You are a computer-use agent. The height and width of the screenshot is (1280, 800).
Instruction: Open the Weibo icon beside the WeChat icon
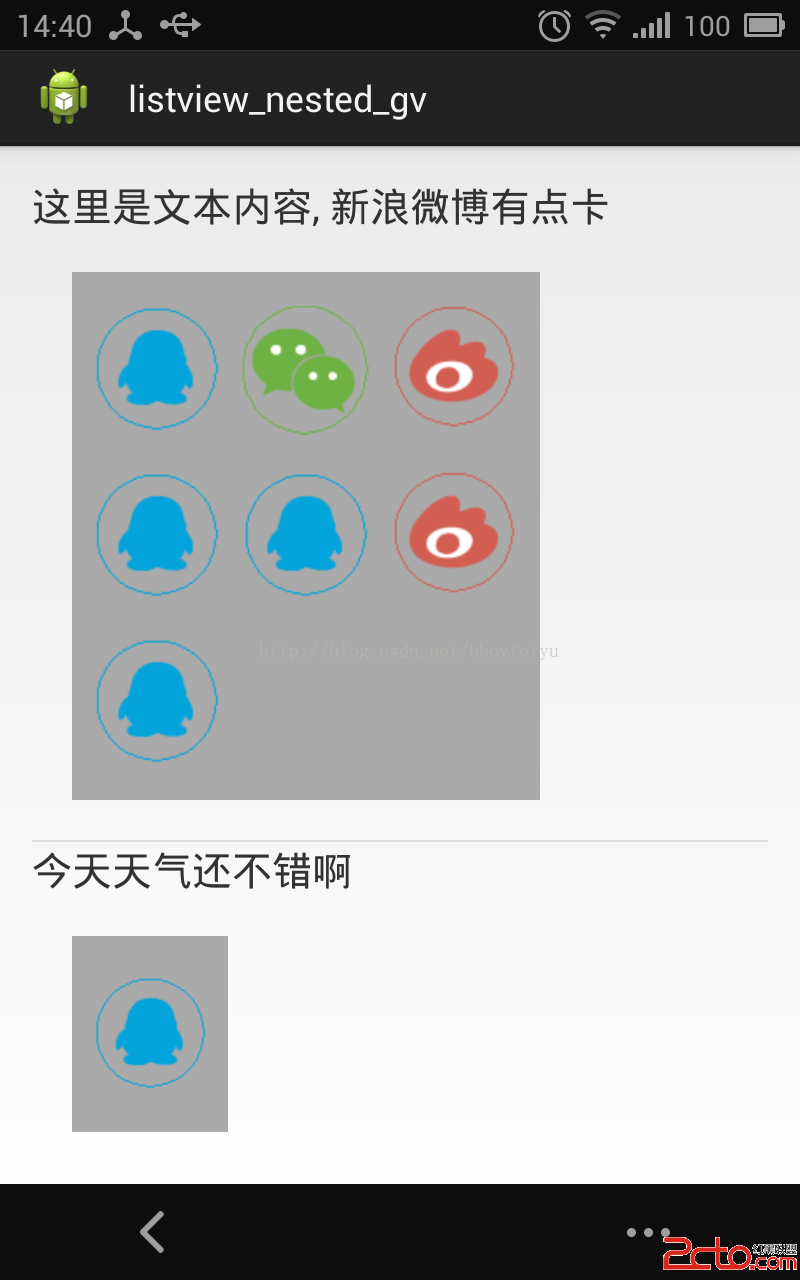pyautogui.click(x=454, y=367)
